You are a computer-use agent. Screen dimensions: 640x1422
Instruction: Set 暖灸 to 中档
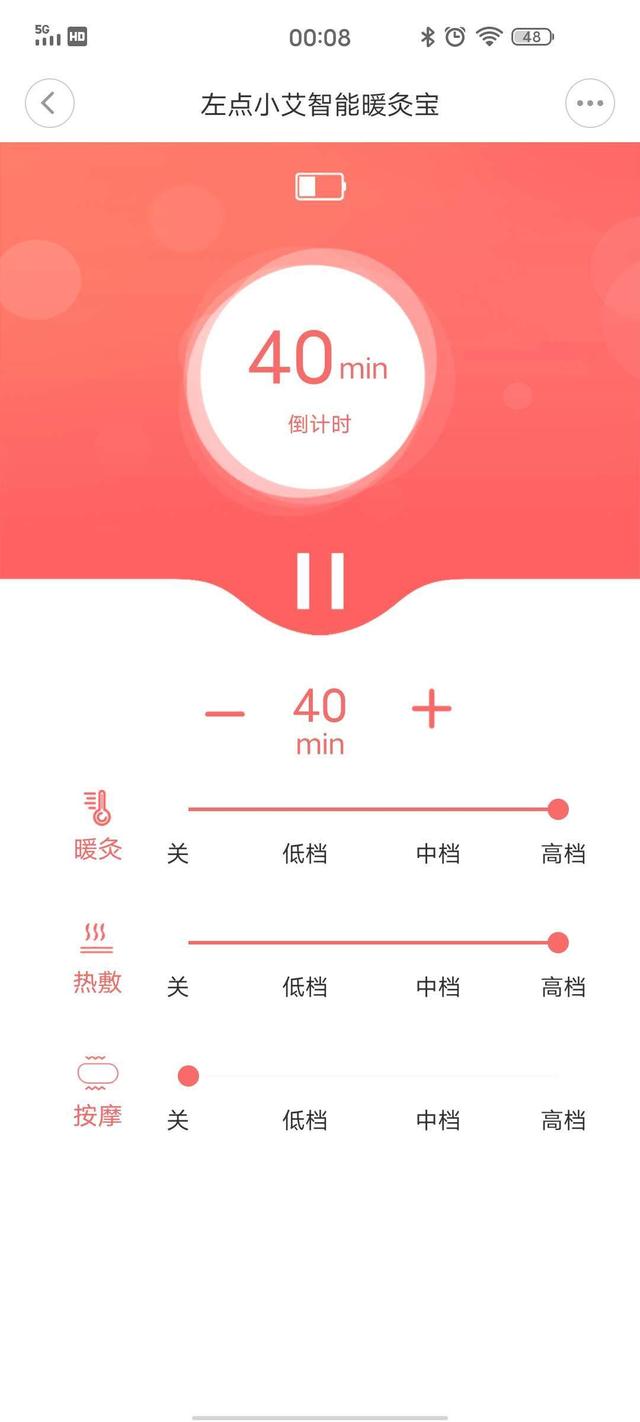(438, 854)
